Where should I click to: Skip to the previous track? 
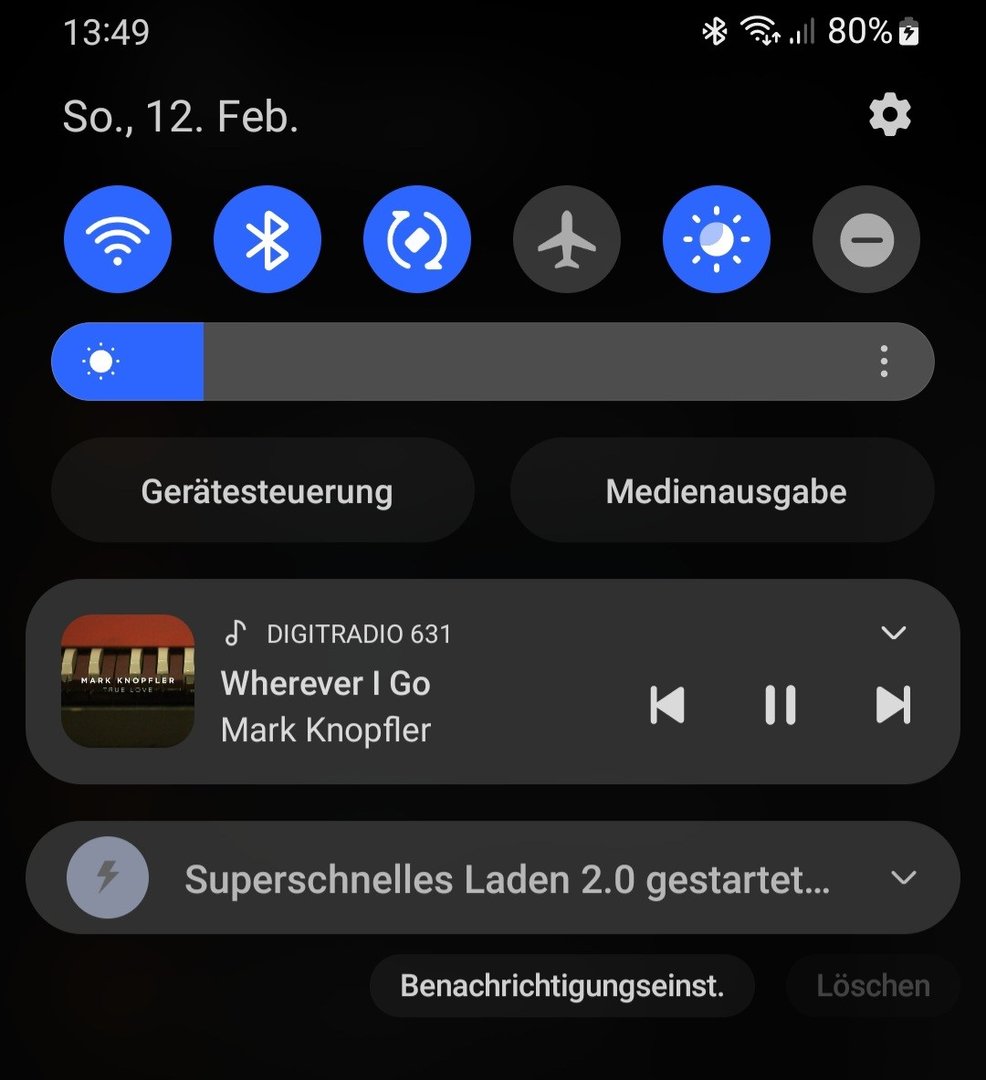667,706
